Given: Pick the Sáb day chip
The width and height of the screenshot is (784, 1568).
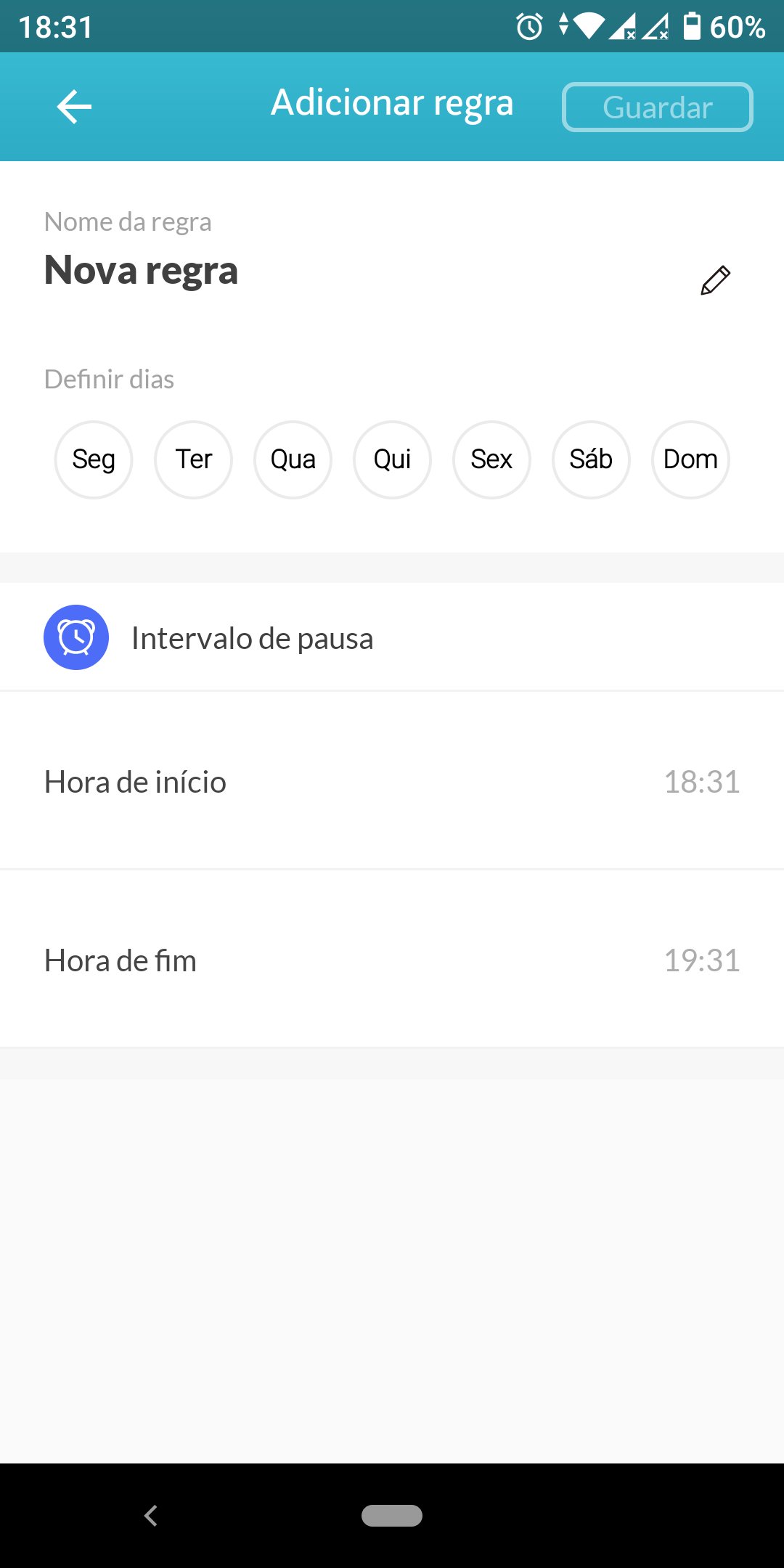Looking at the screenshot, I should point(591,460).
